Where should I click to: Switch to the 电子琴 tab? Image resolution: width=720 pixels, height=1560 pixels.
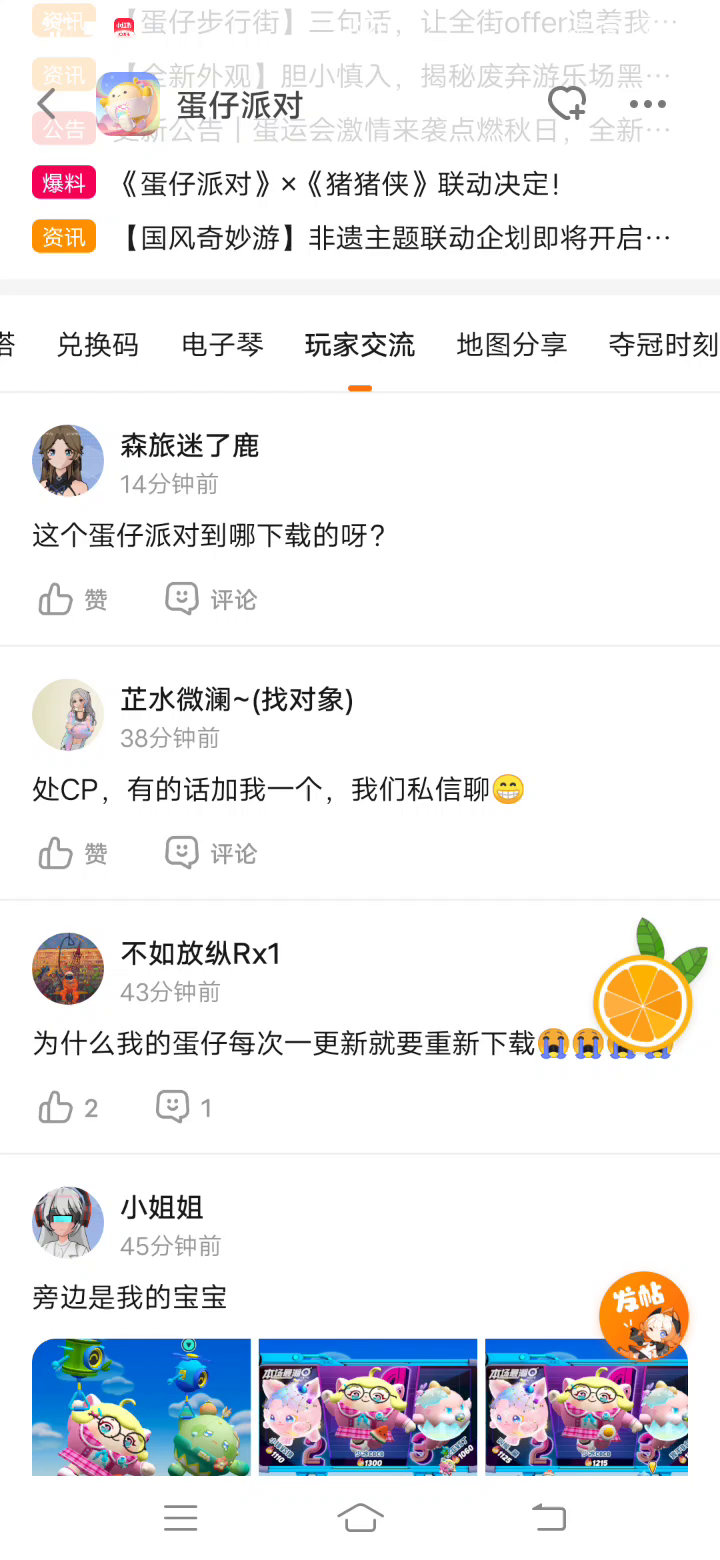coord(222,345)
